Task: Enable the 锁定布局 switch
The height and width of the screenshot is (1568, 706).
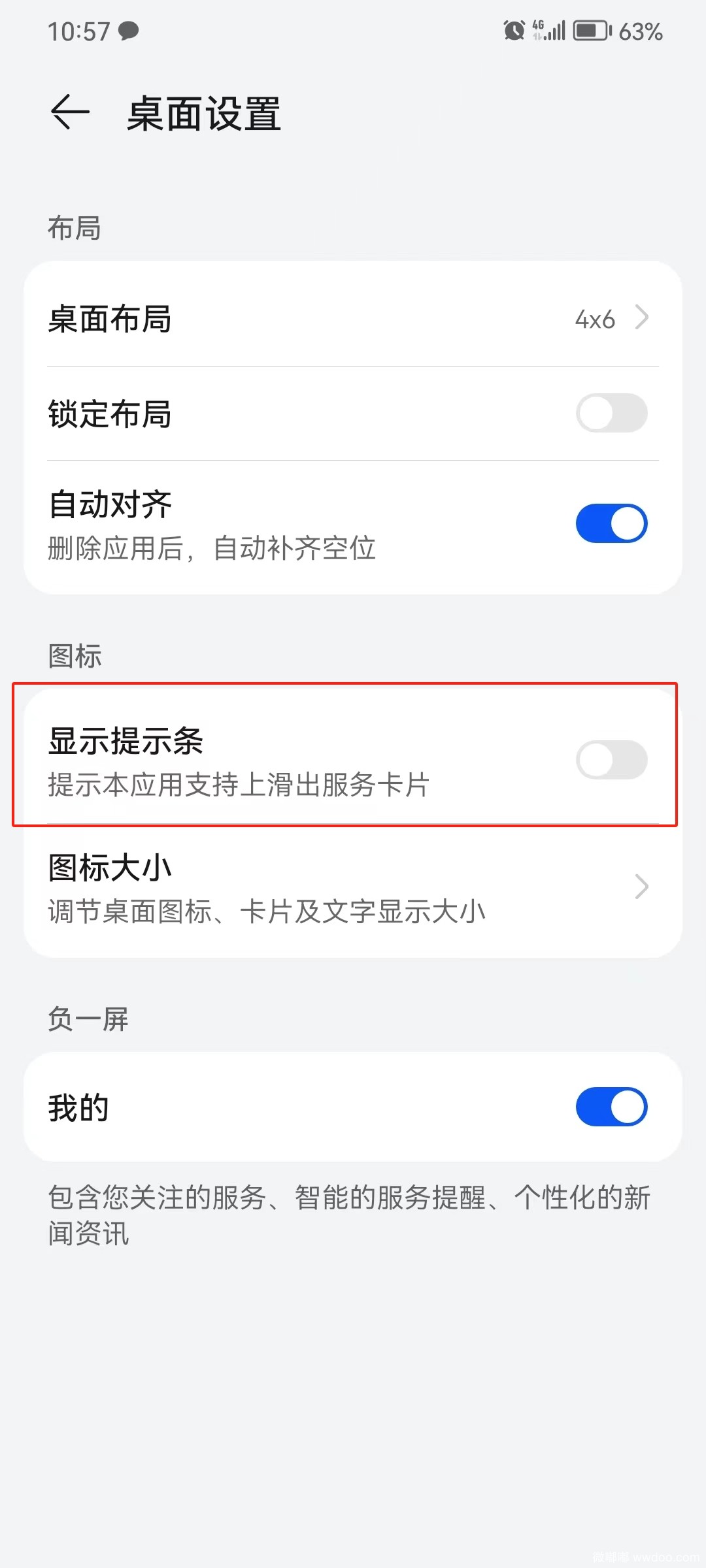Action: pyautogui.click(x=611, y=413)
